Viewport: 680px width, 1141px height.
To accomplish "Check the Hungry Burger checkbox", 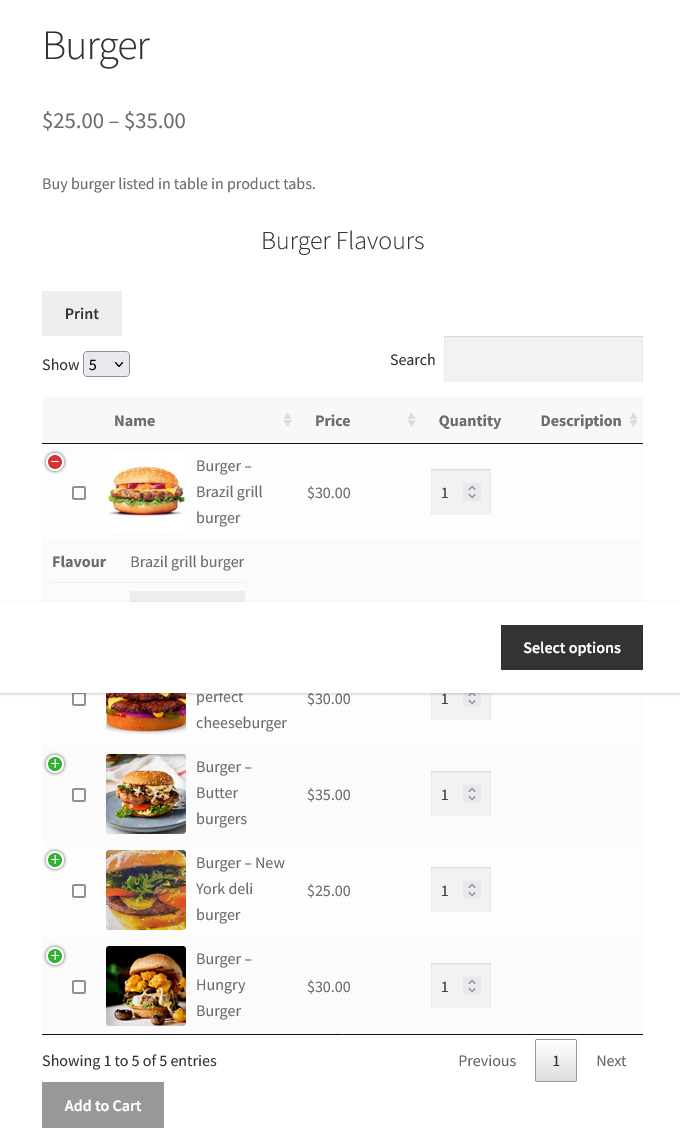I will pyautogui.click(x=79, y=987).
